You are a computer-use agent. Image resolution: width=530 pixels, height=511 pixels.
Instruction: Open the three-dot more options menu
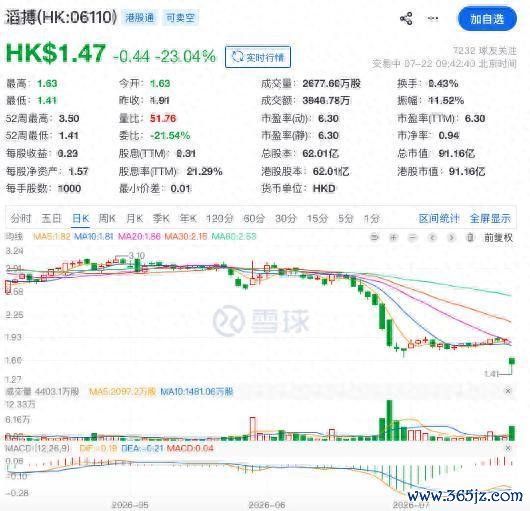pyautogui.click(x=433, y=19)
